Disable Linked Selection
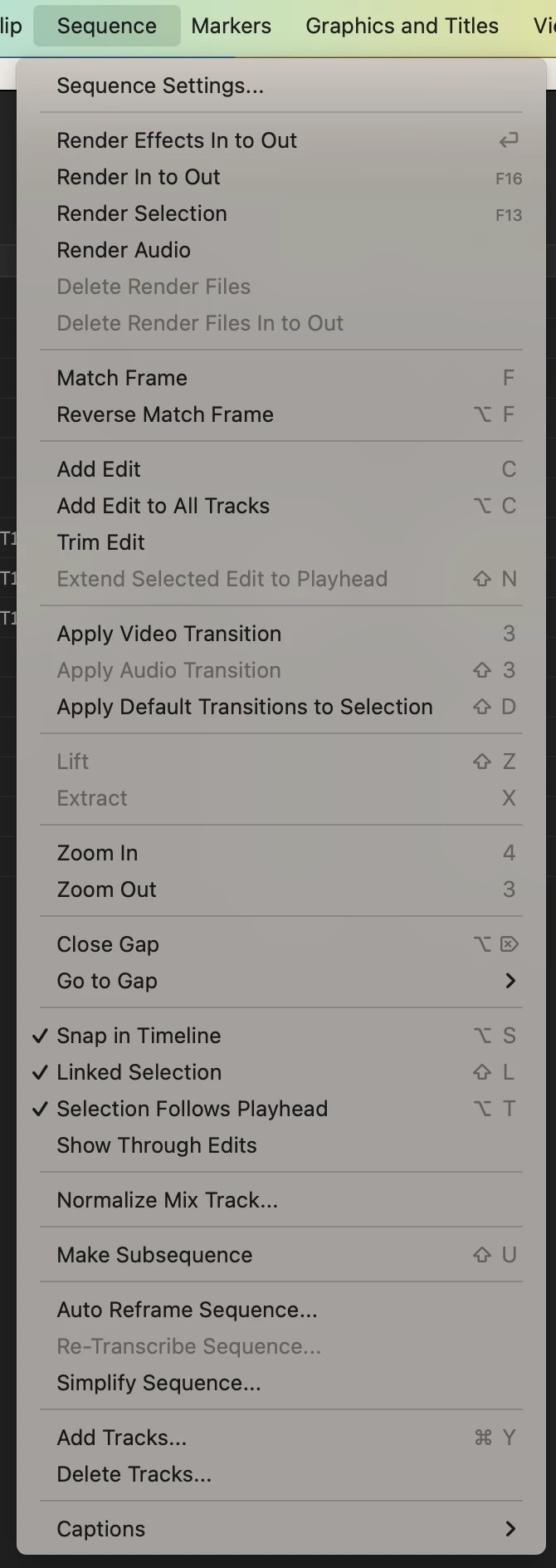The image size is (556, 1568). pyautogui.click(x=139, y=1072)
